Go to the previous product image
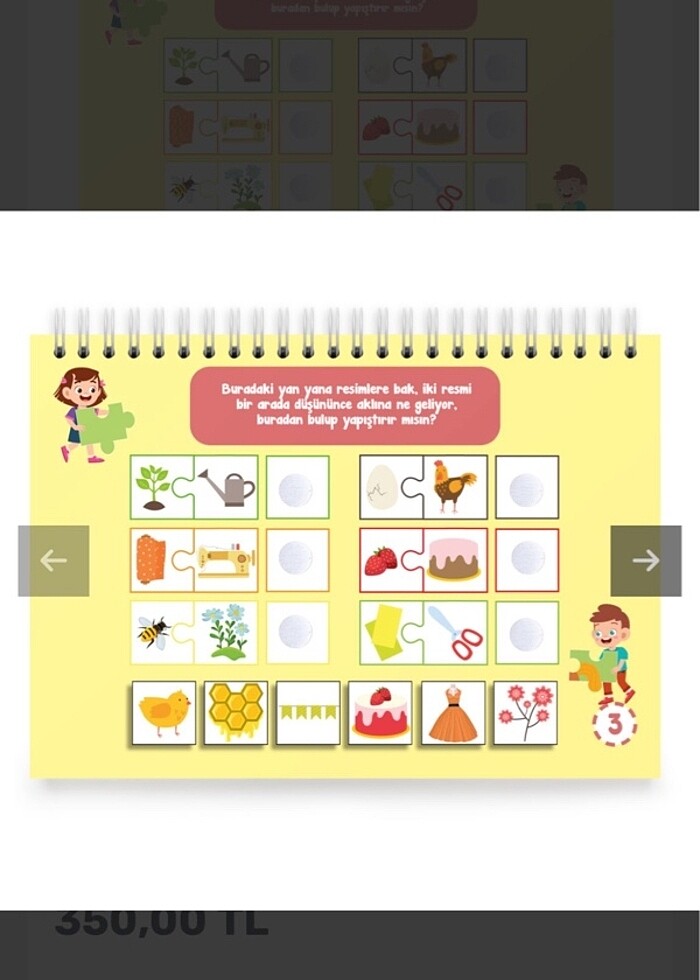The image size is (700, 980). tap(53, 561)
